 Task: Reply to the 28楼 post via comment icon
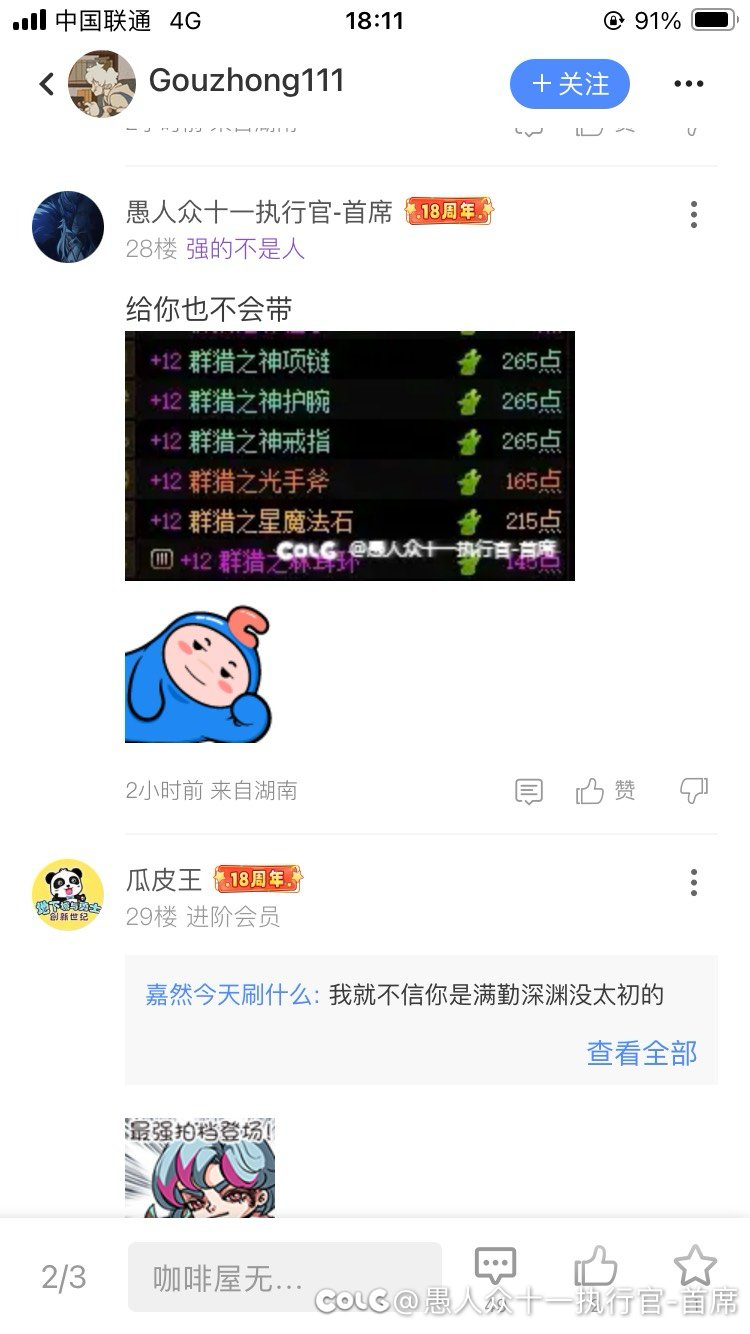point(528,792)
